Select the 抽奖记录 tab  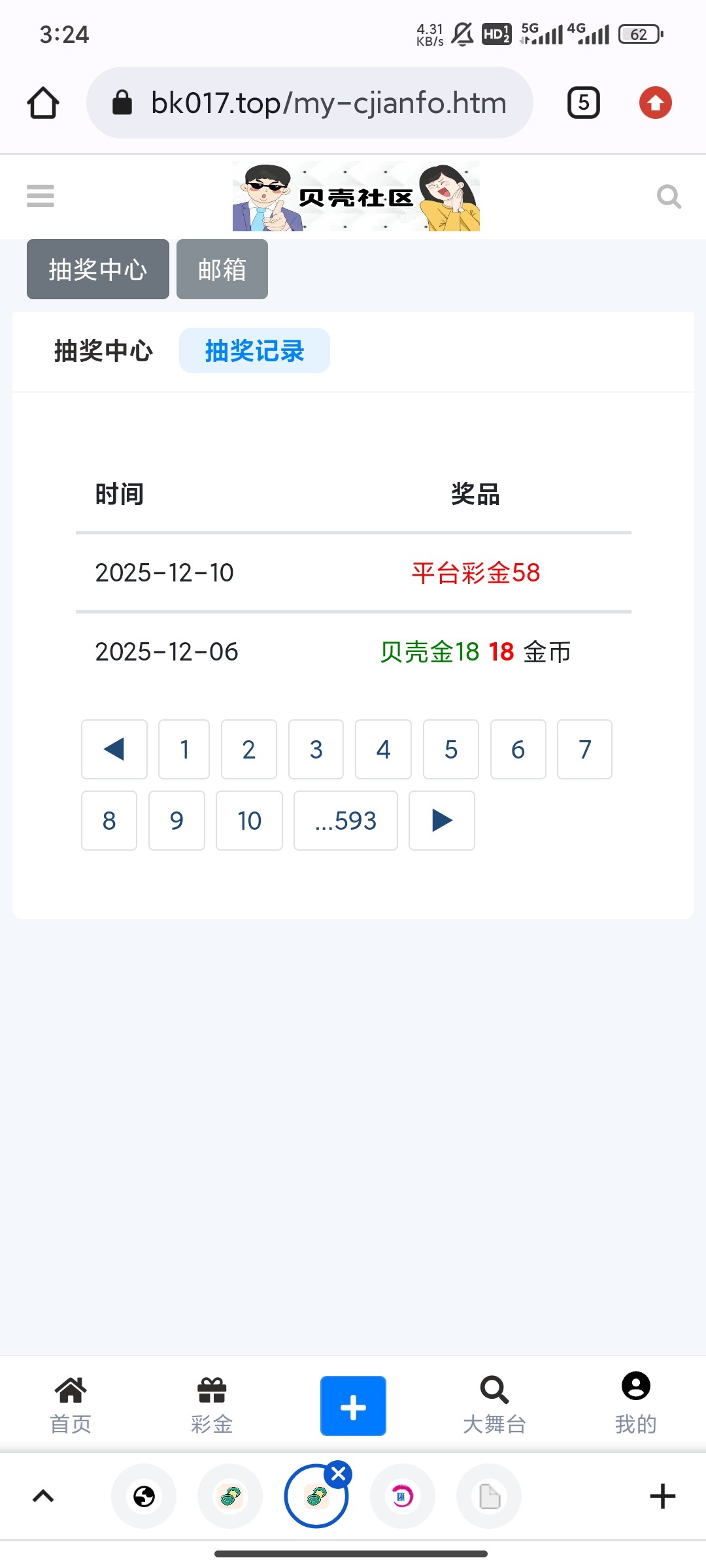(254, 351)
